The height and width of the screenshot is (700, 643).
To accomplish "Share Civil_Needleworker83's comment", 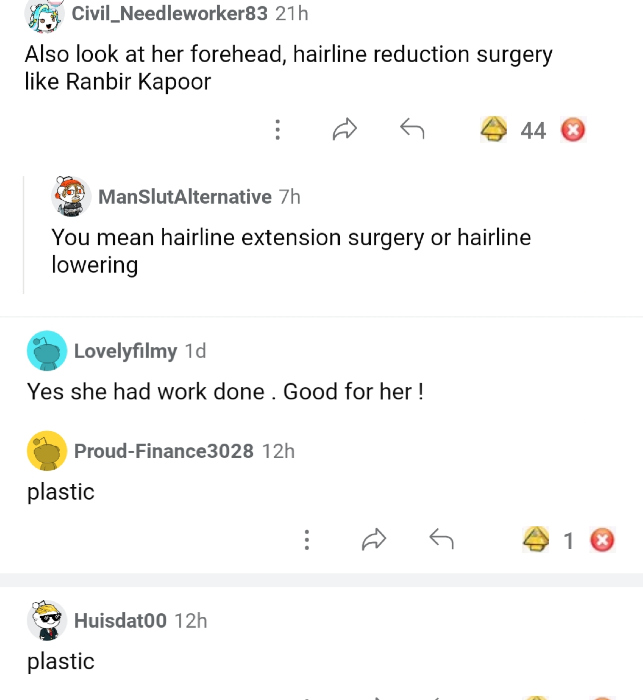I will click(345, 130).
